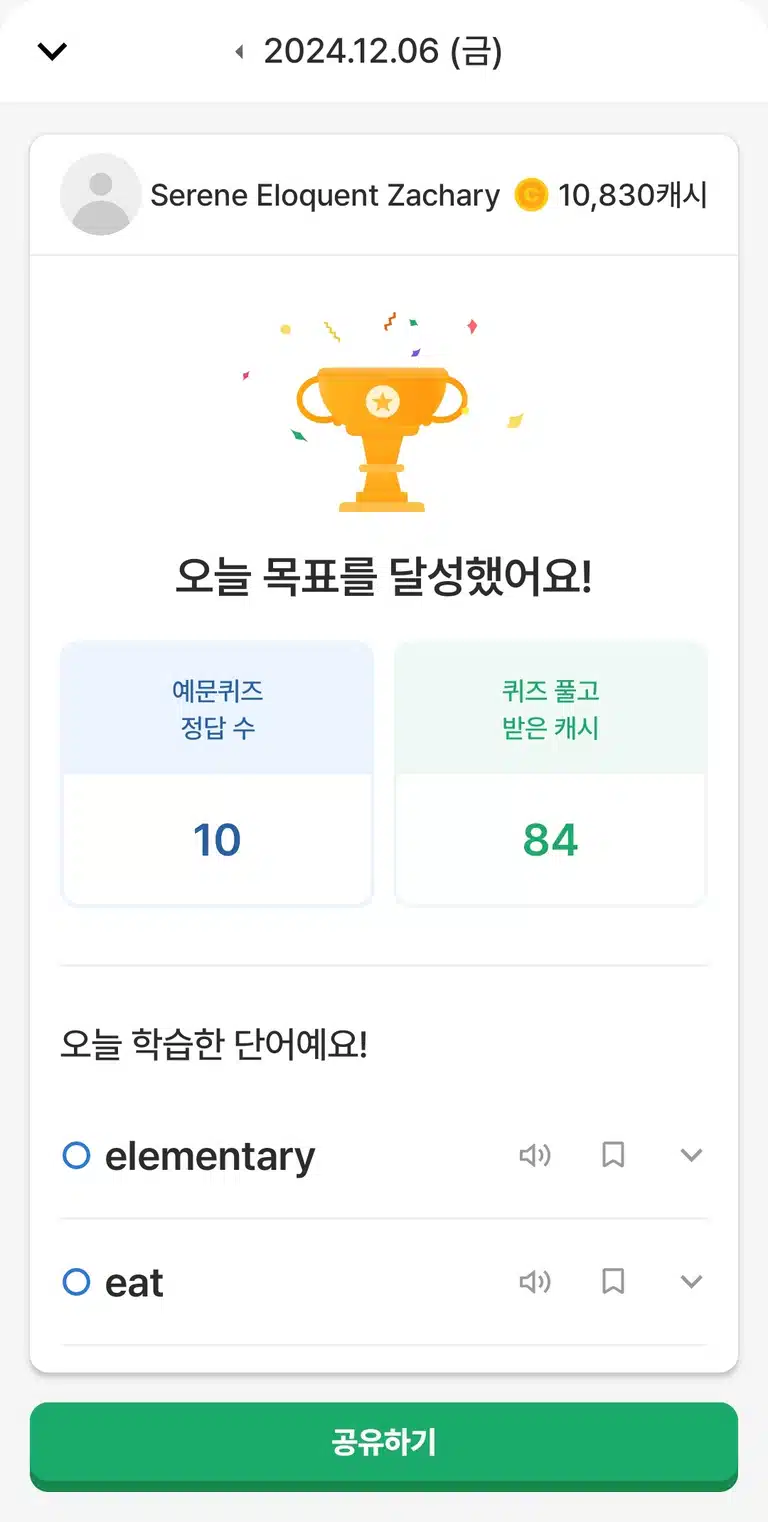Collapse the screen with the down chevron
This screenshot has height=1522, width=768.
(x=52, y=51)
